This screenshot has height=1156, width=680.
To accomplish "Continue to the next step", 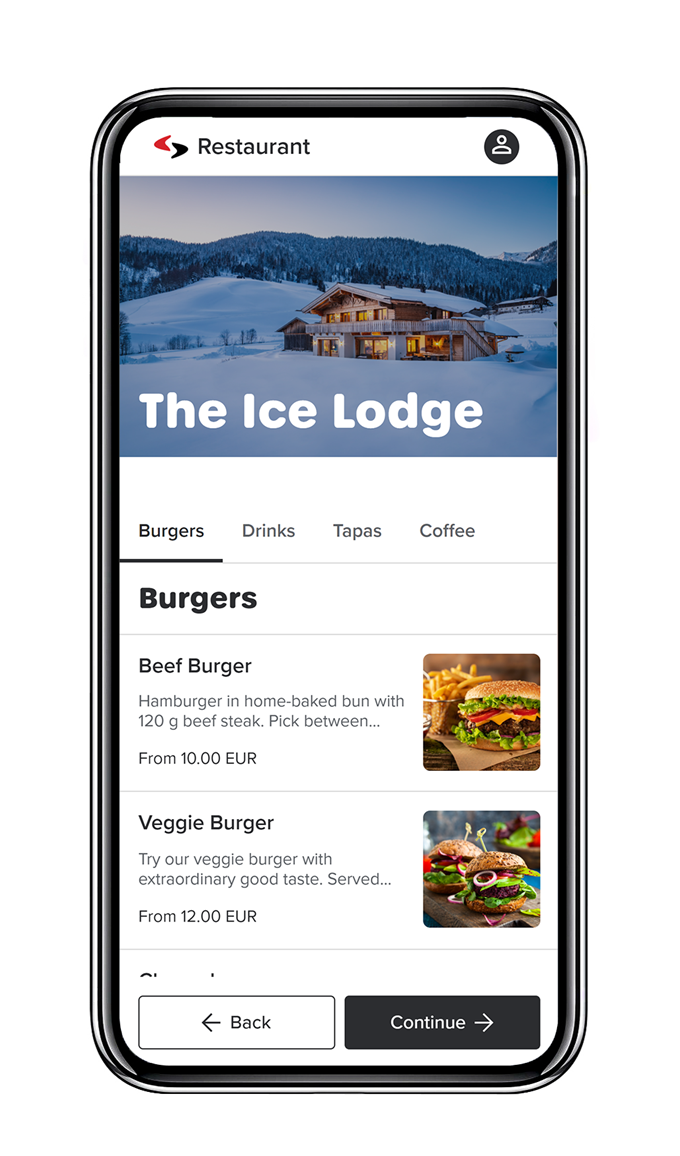I will coord(442,1022).
